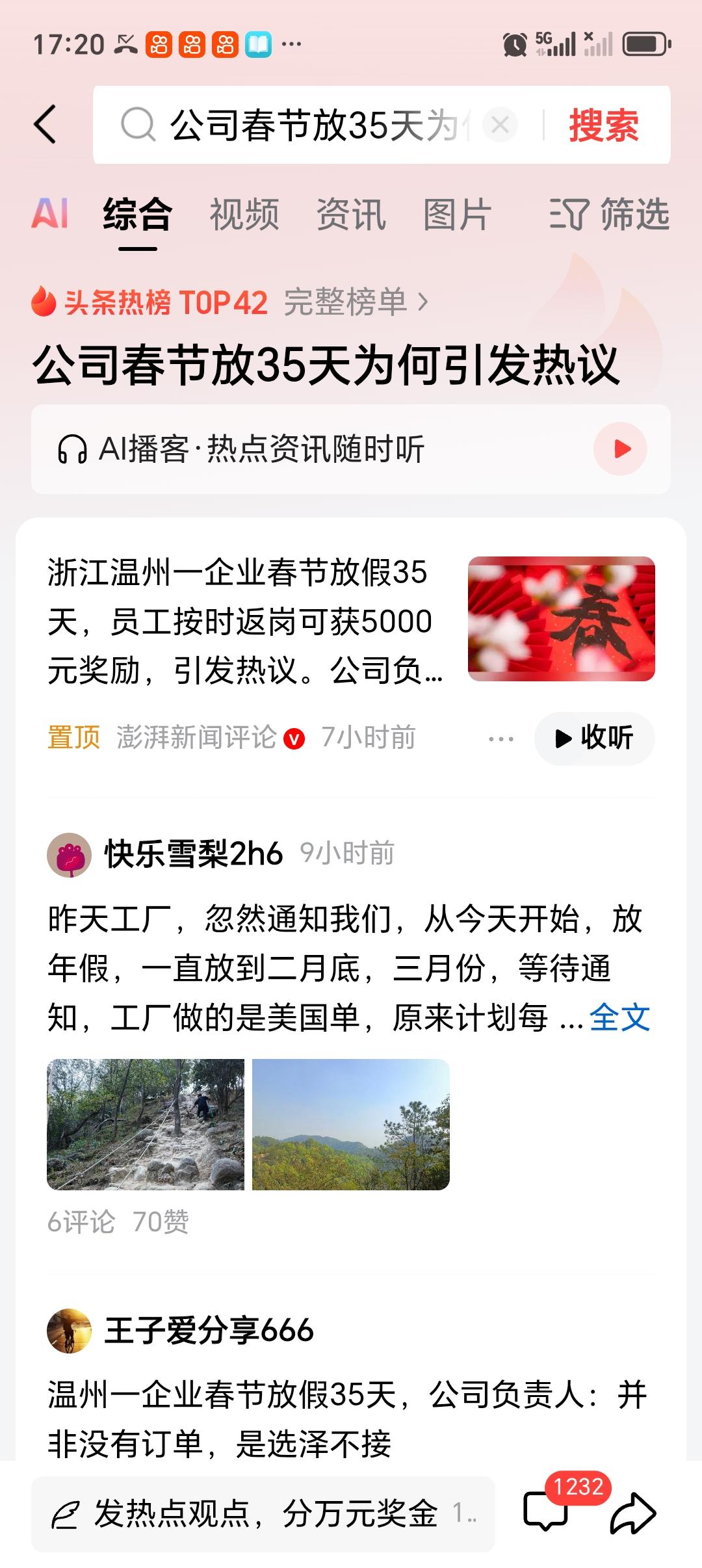Tap 收听 to listen to the news
702x1568 pixels.
(593, 738)
